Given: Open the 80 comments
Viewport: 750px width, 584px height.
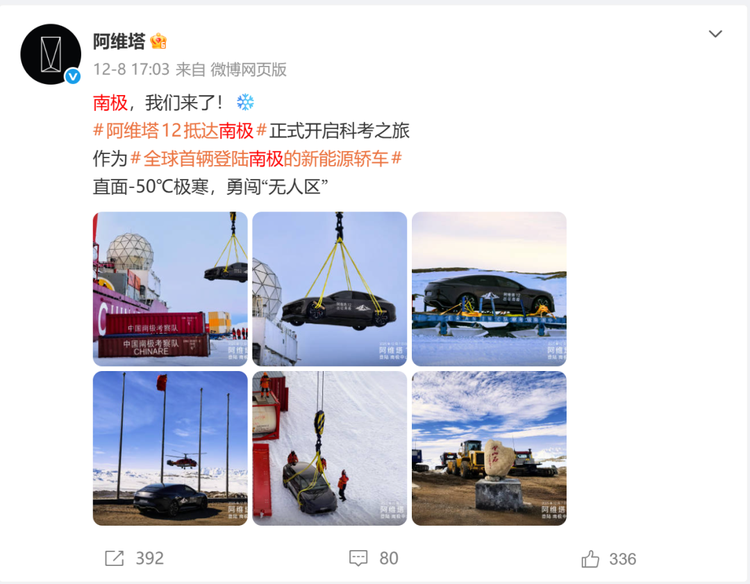Looking at the screenshot, I should pyautogui.click(x=373, y=558).
